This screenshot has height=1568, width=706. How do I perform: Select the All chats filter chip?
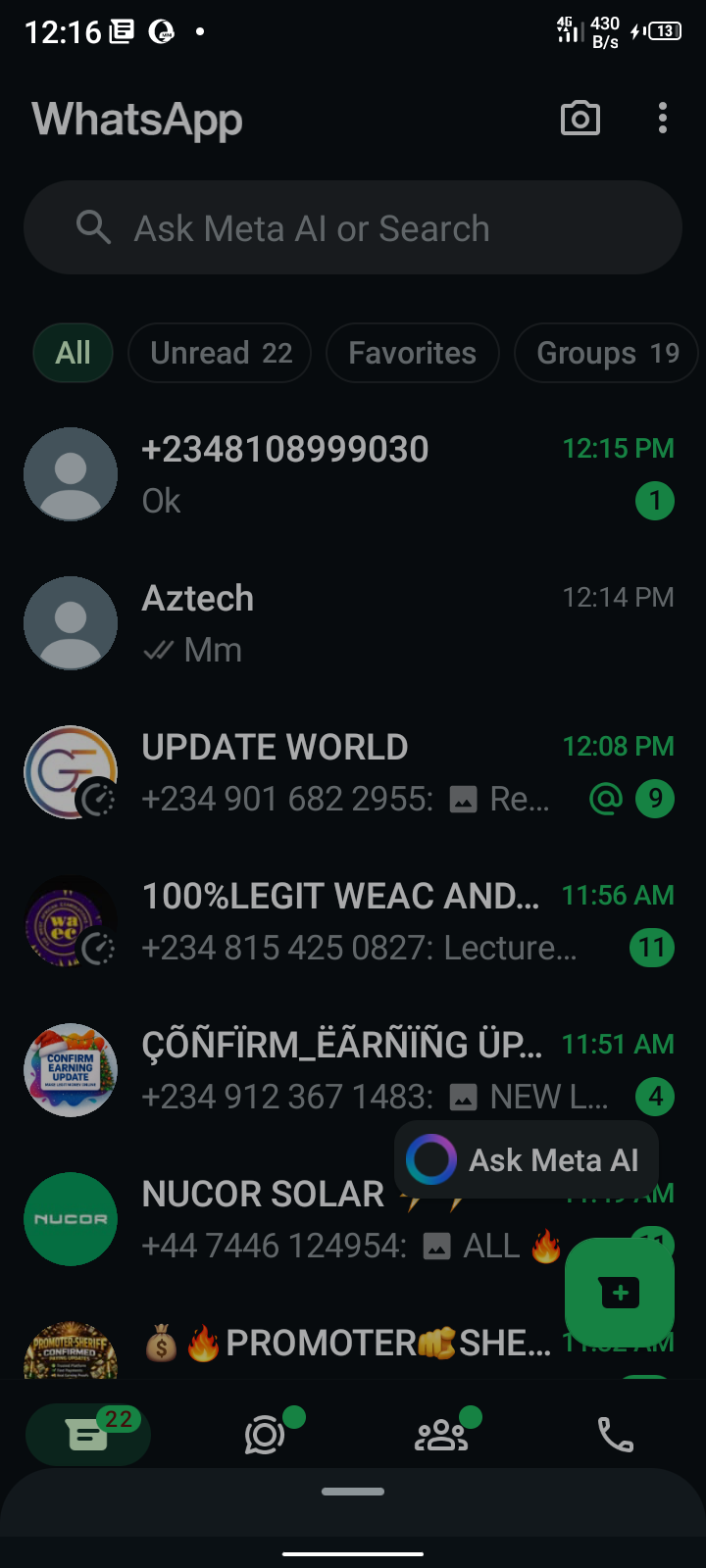(74, 353)
